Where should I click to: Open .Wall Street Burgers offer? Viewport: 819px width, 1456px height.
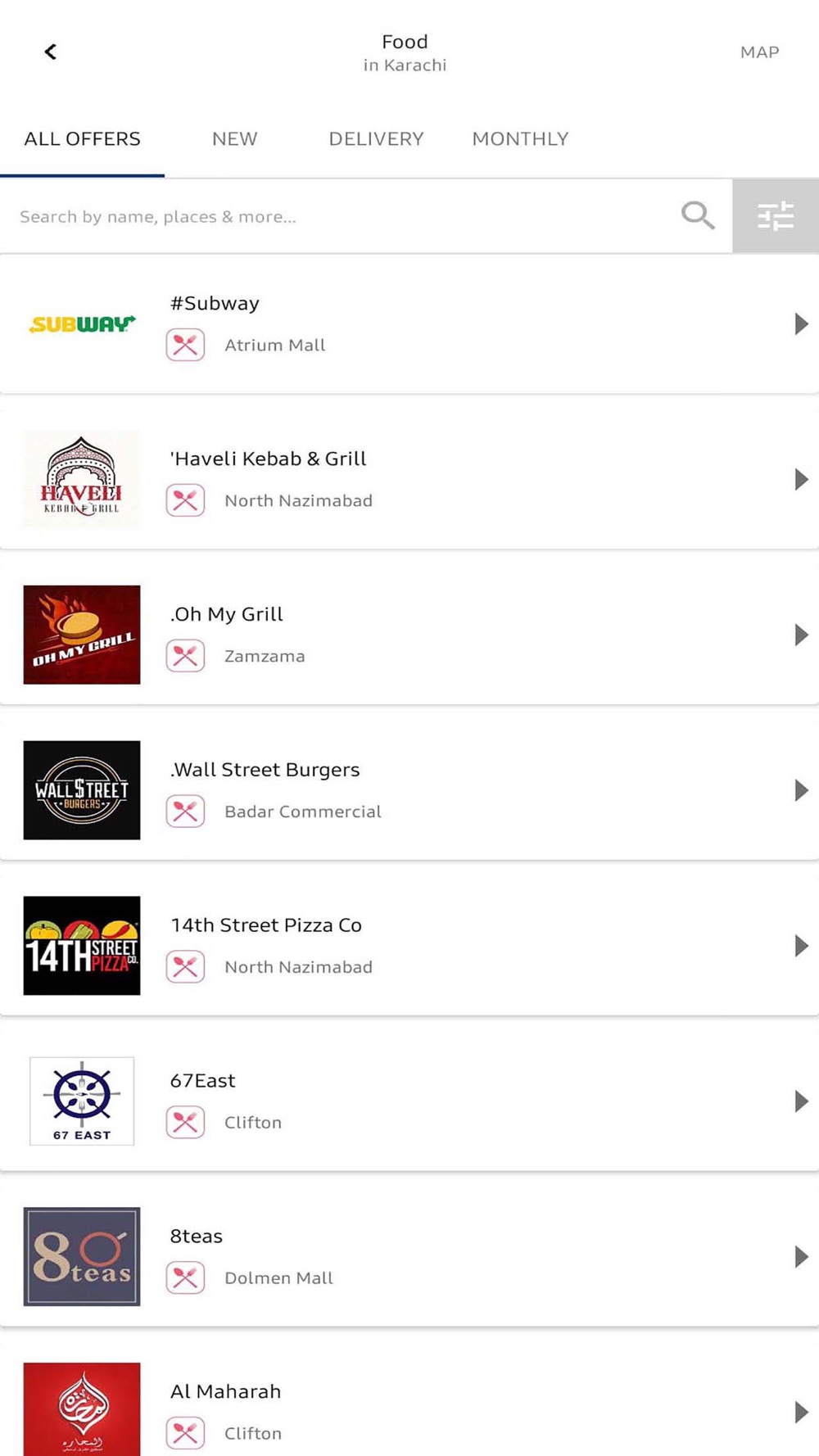click(x=409, y=790)
